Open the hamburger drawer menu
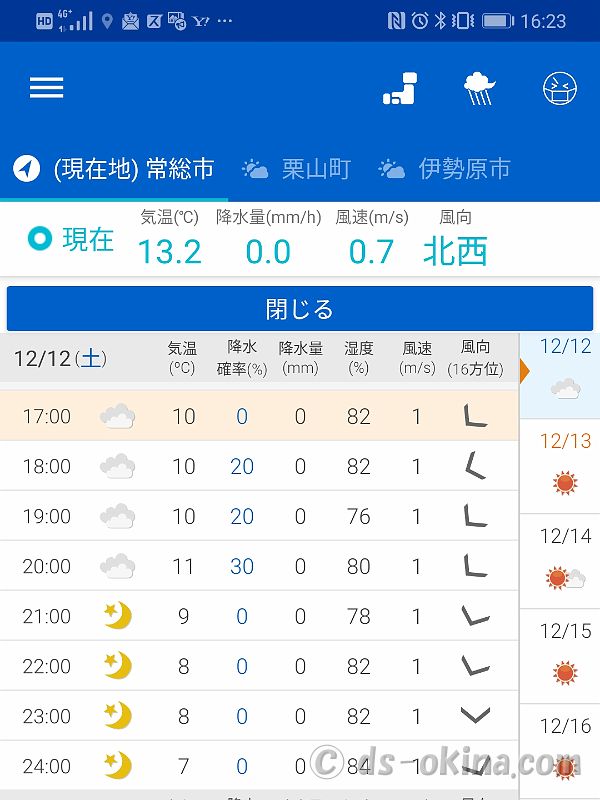 [x=46, y=88]
